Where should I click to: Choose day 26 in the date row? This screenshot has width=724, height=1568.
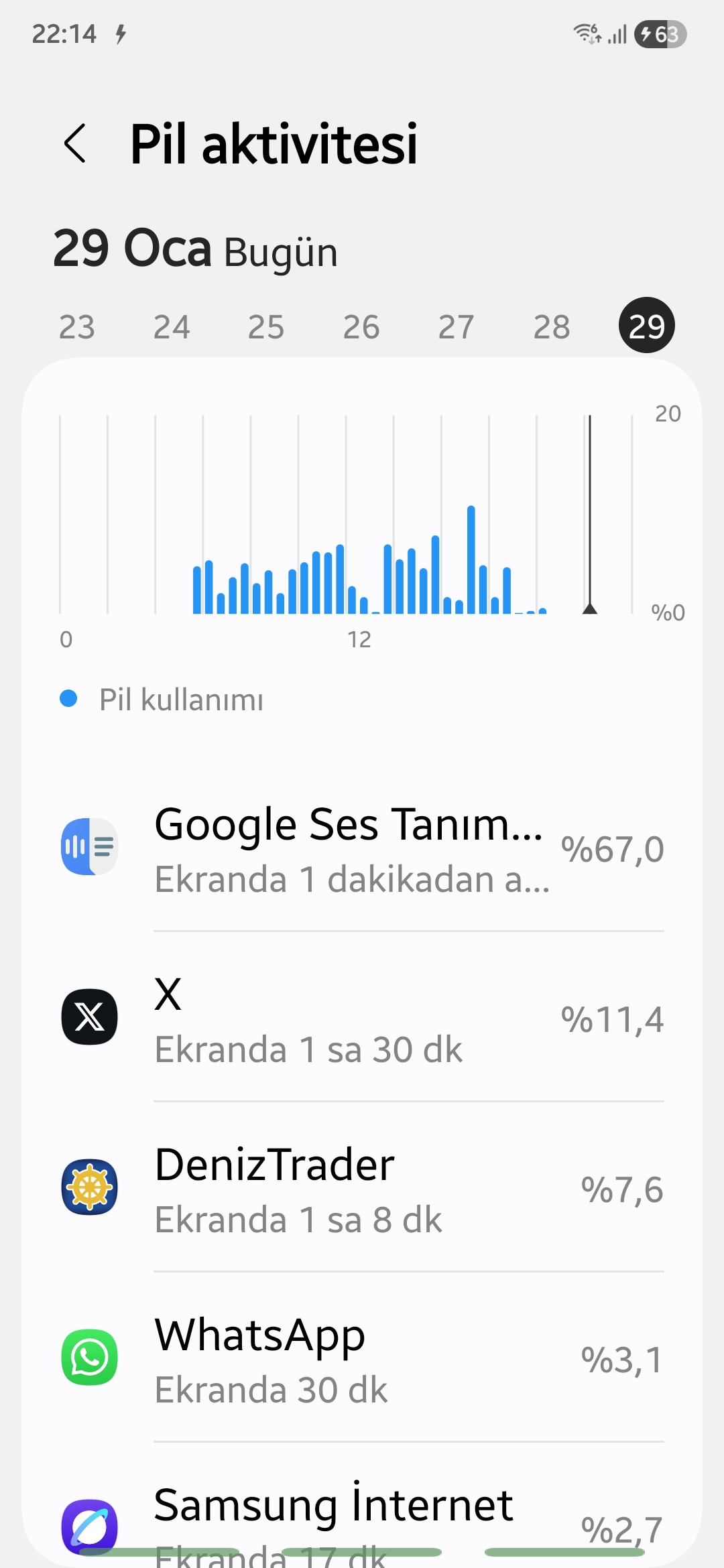click(x=361, y=327)
